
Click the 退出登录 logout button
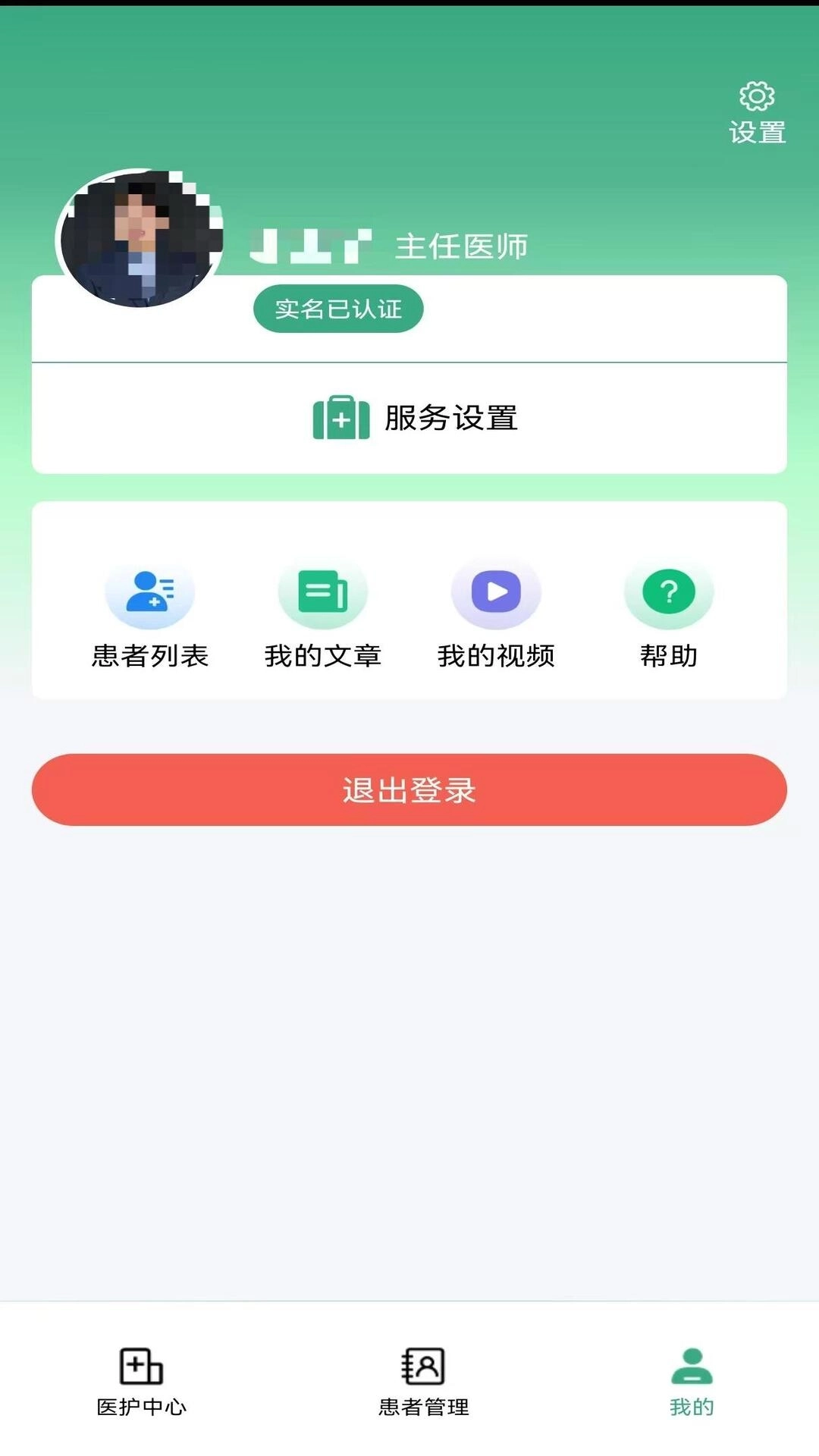(409, 789)
